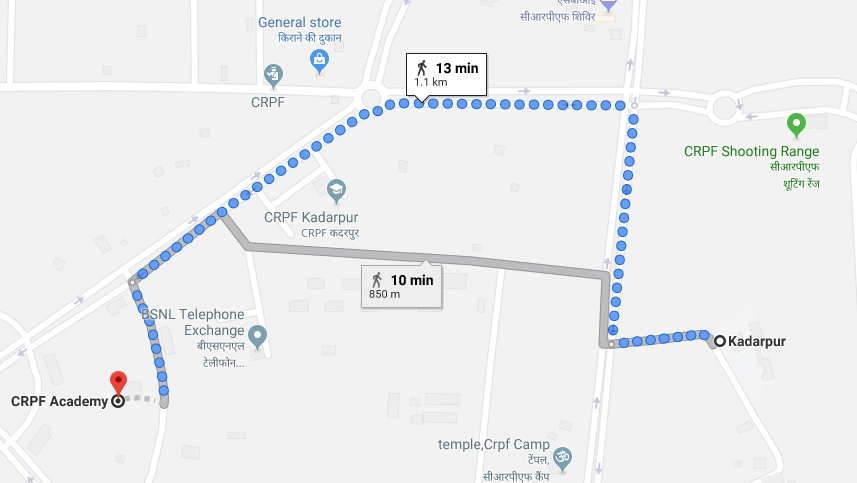857x483 pixels.
Task: Tap the Kadarpur starting point marker
Action: [720, 342]
